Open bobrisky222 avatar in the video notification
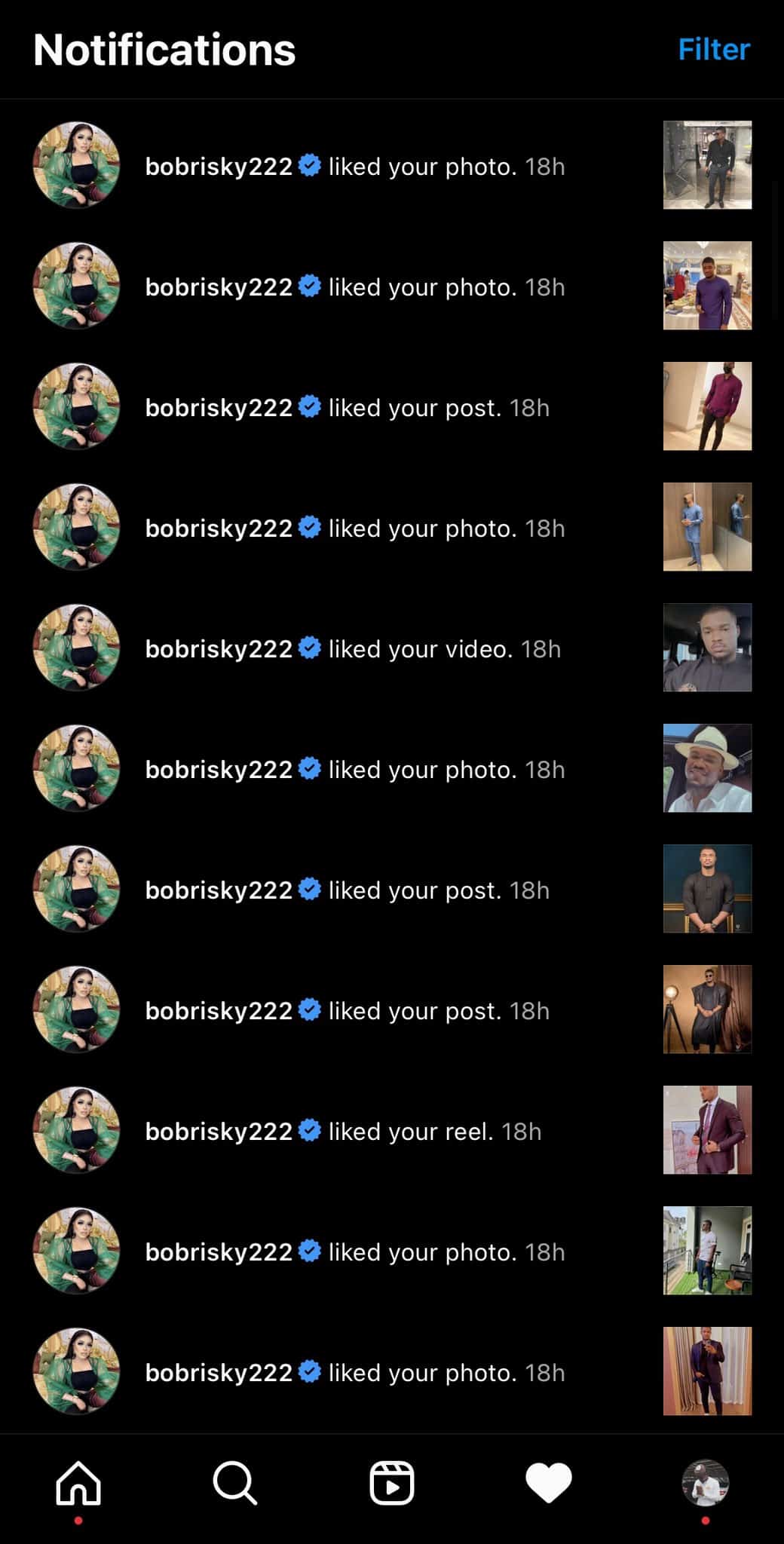This screenshot has height=1544, width=784. (76, 648)
